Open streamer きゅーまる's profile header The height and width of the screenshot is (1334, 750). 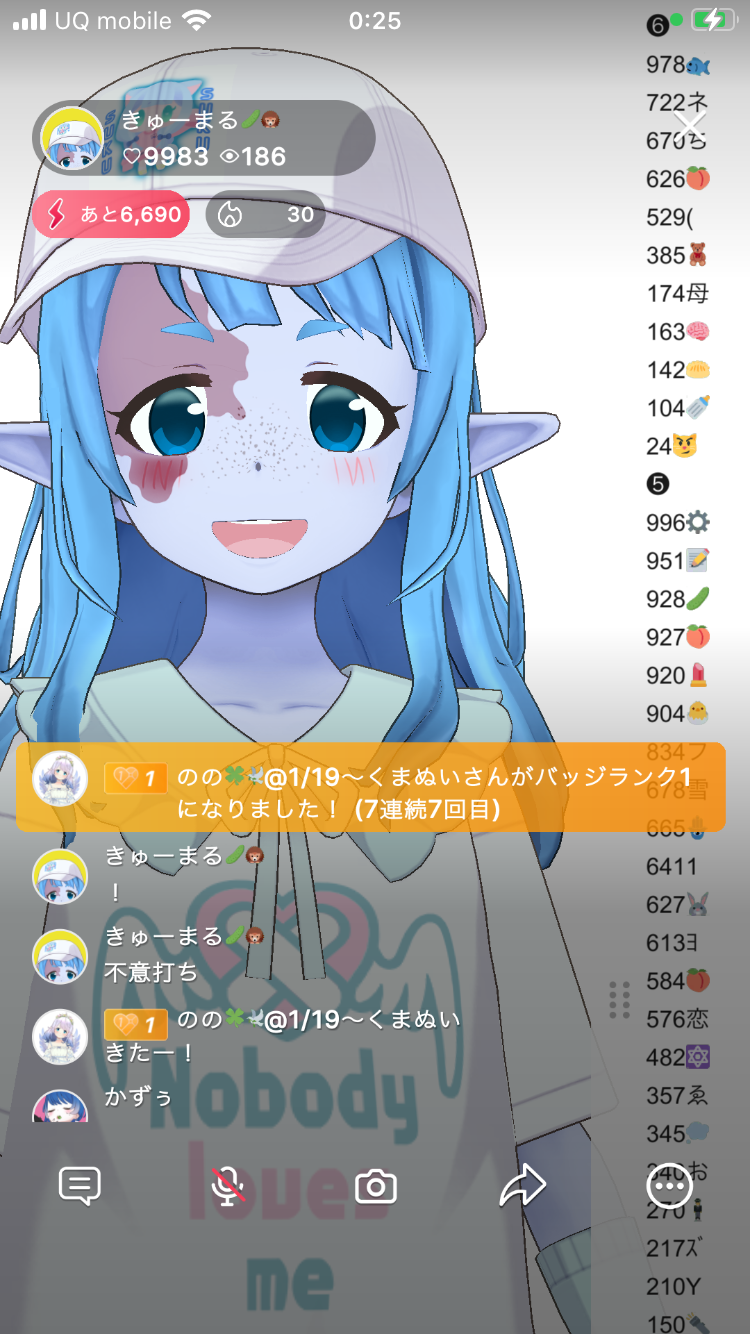coord(206,138)
